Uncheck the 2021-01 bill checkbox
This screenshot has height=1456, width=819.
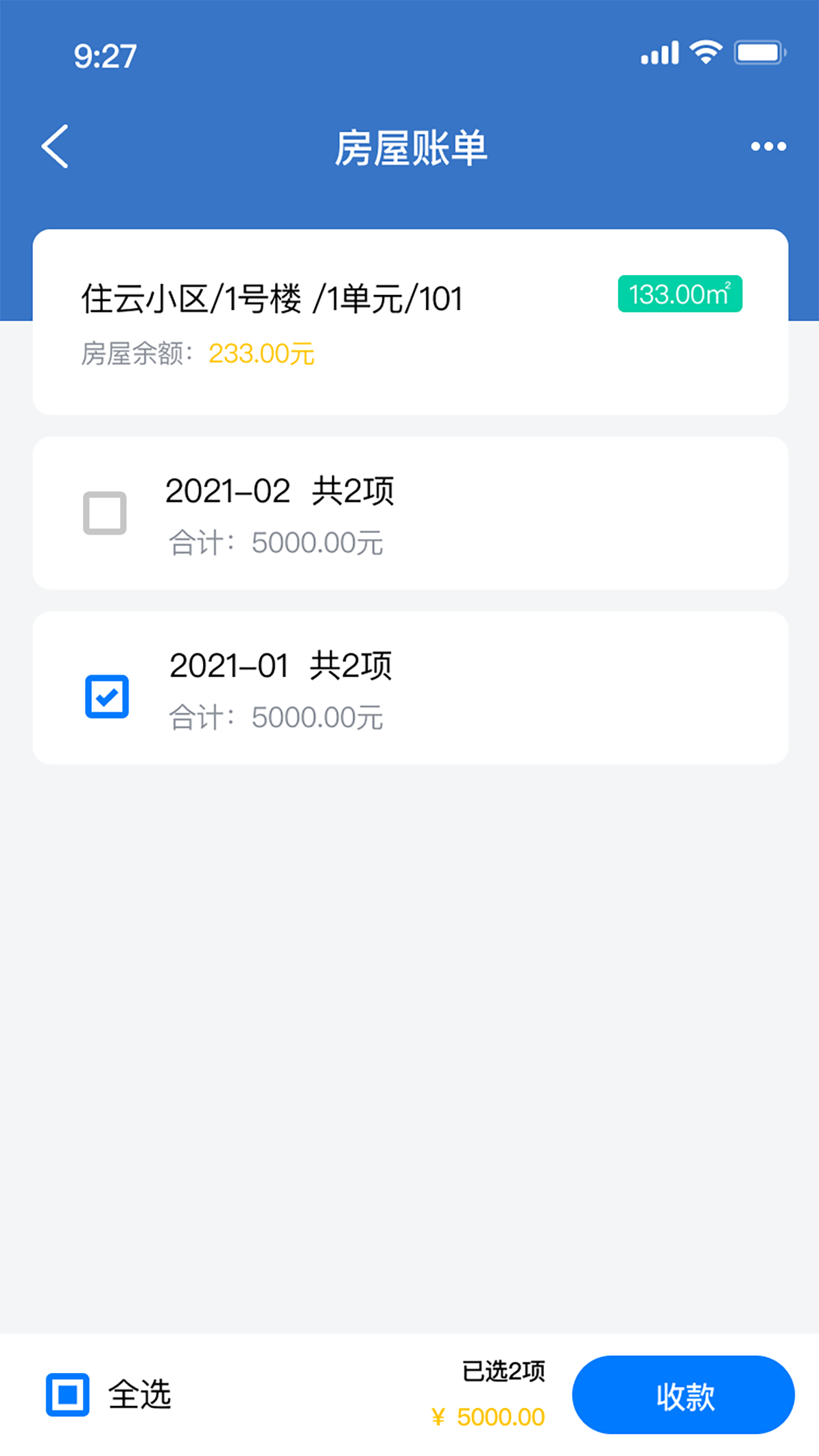[x=107, y=696]
